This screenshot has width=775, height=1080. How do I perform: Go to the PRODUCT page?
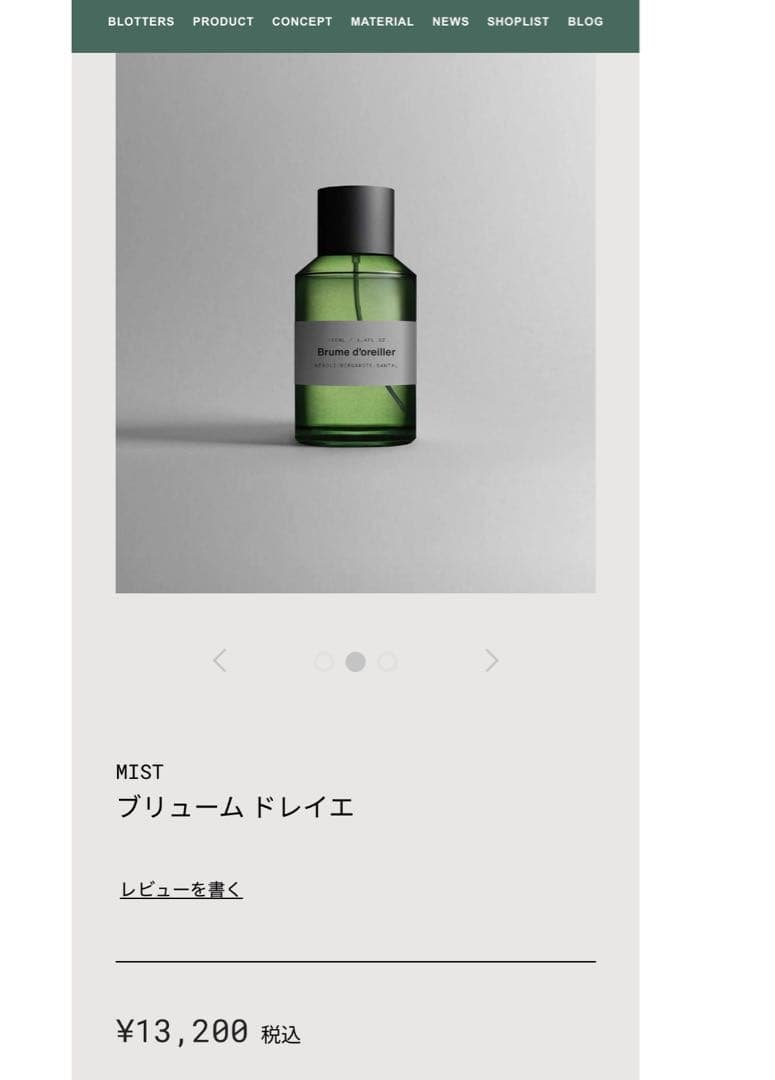(x=223, y=21)
